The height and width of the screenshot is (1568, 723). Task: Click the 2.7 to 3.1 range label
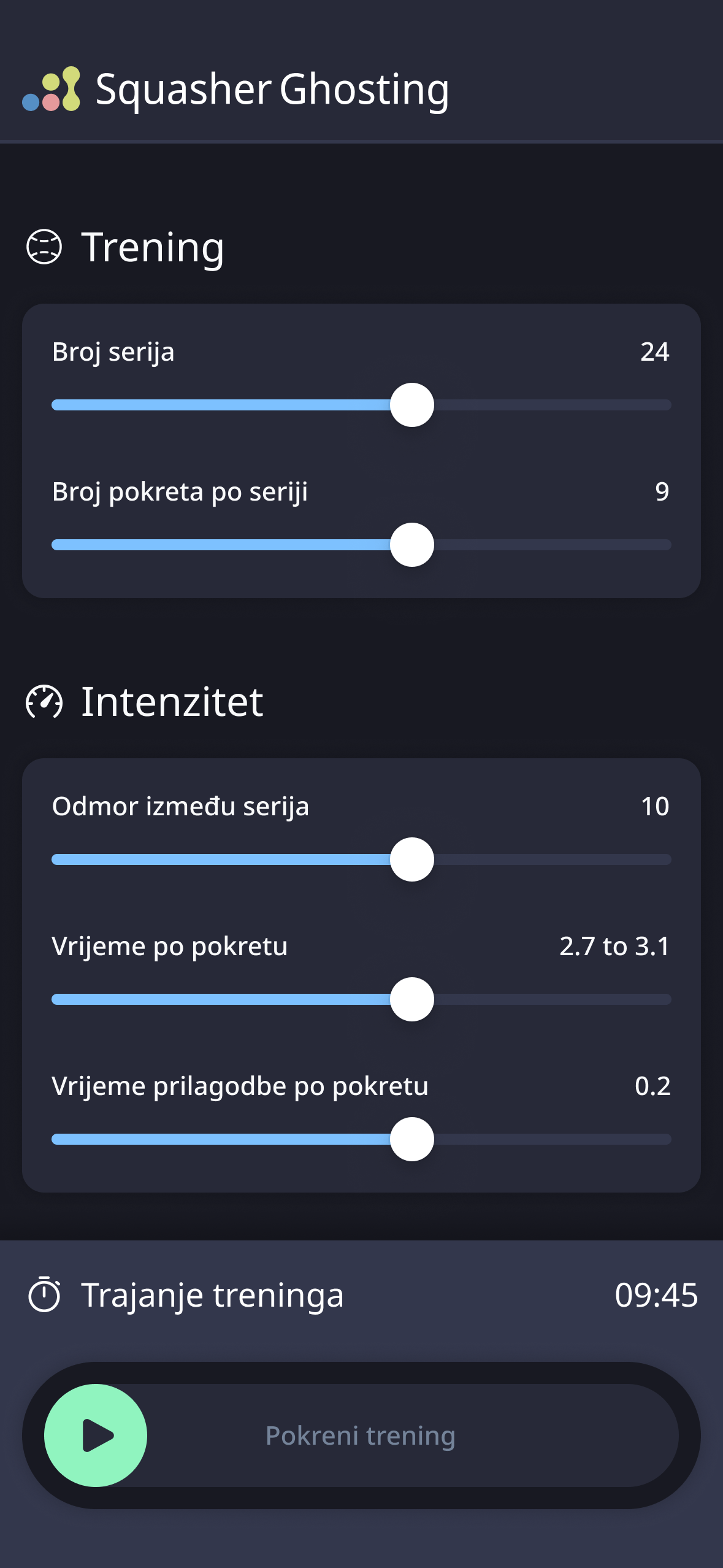coord(614,946)
